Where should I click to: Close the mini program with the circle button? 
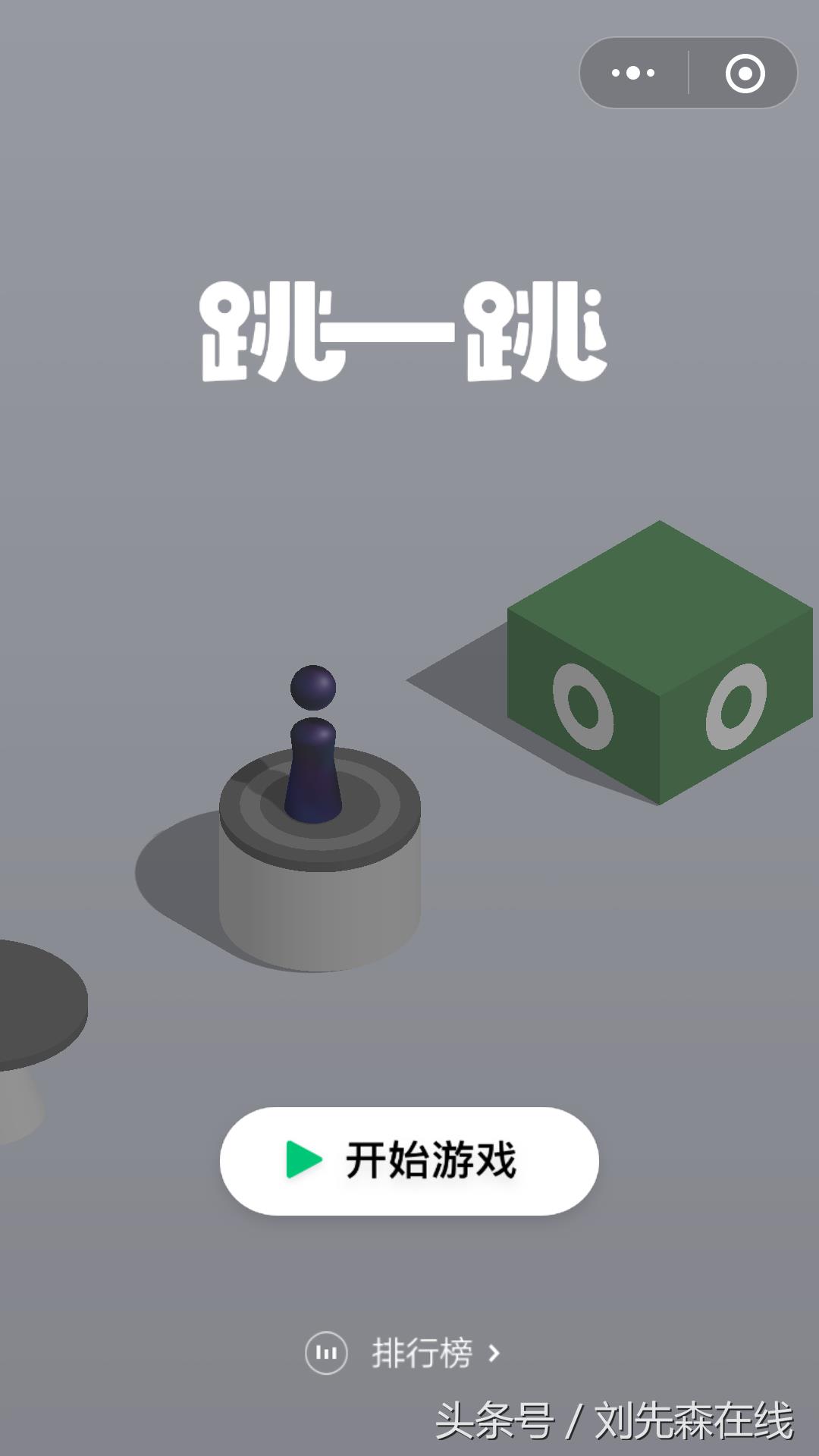click(x=745, y=74)
